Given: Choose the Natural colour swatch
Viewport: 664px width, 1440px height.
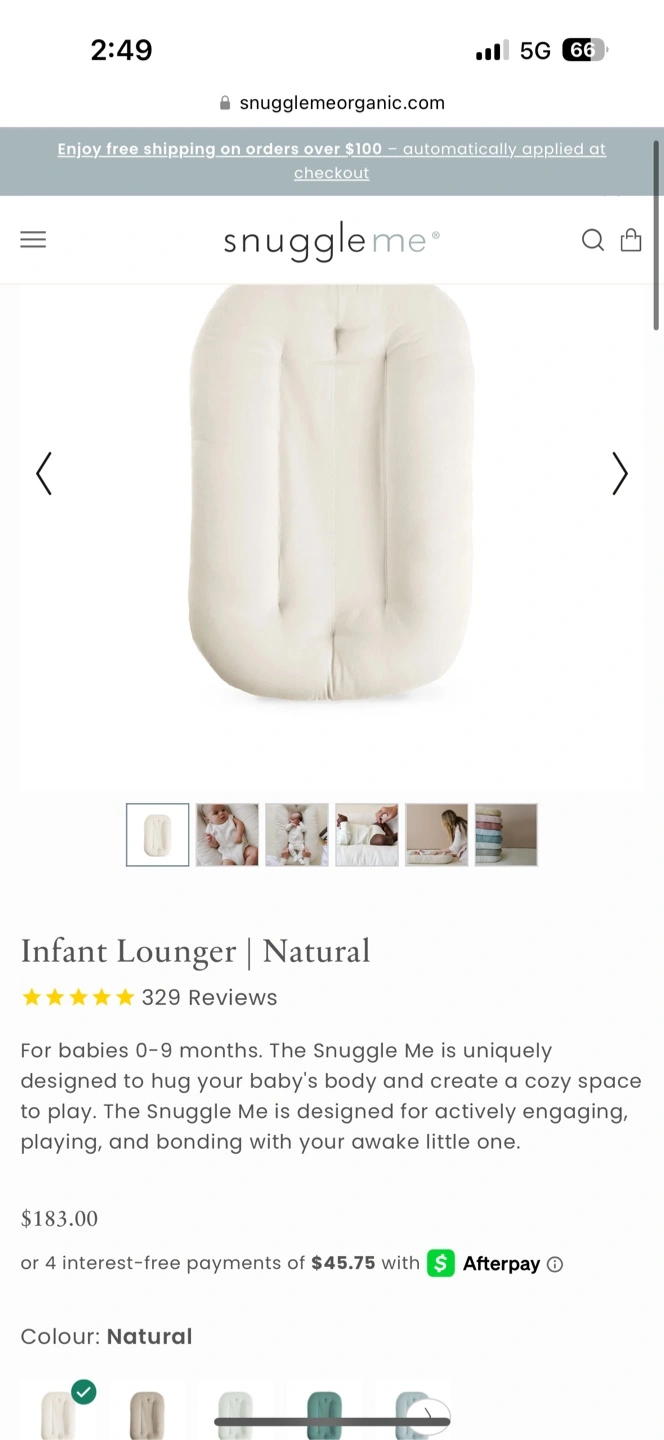Looking at the screenshot, I should pyautogui.click(x=58, y=1412).
